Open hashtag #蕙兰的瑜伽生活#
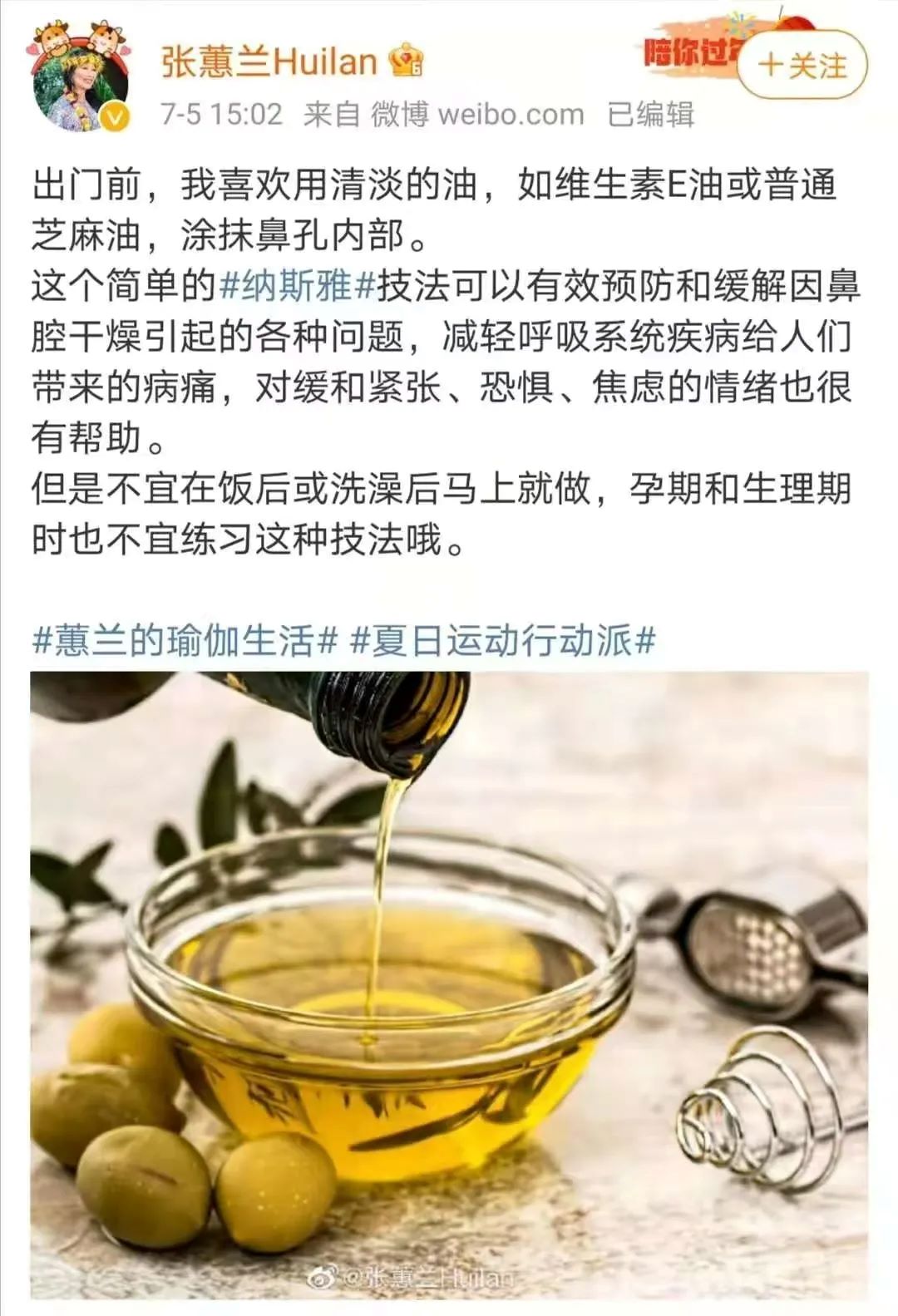Screen dimensions: 898x1316 (185, 641)
